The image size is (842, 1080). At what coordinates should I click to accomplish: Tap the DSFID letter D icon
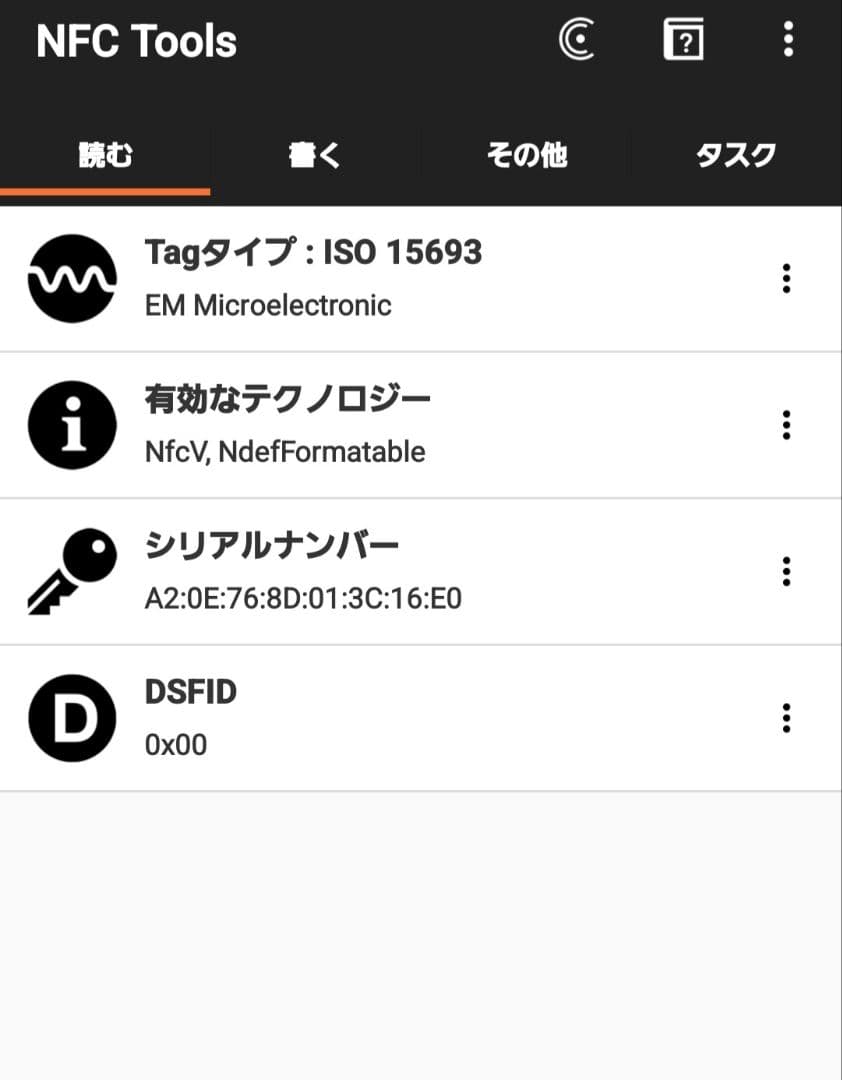click(x=71, y=717)
